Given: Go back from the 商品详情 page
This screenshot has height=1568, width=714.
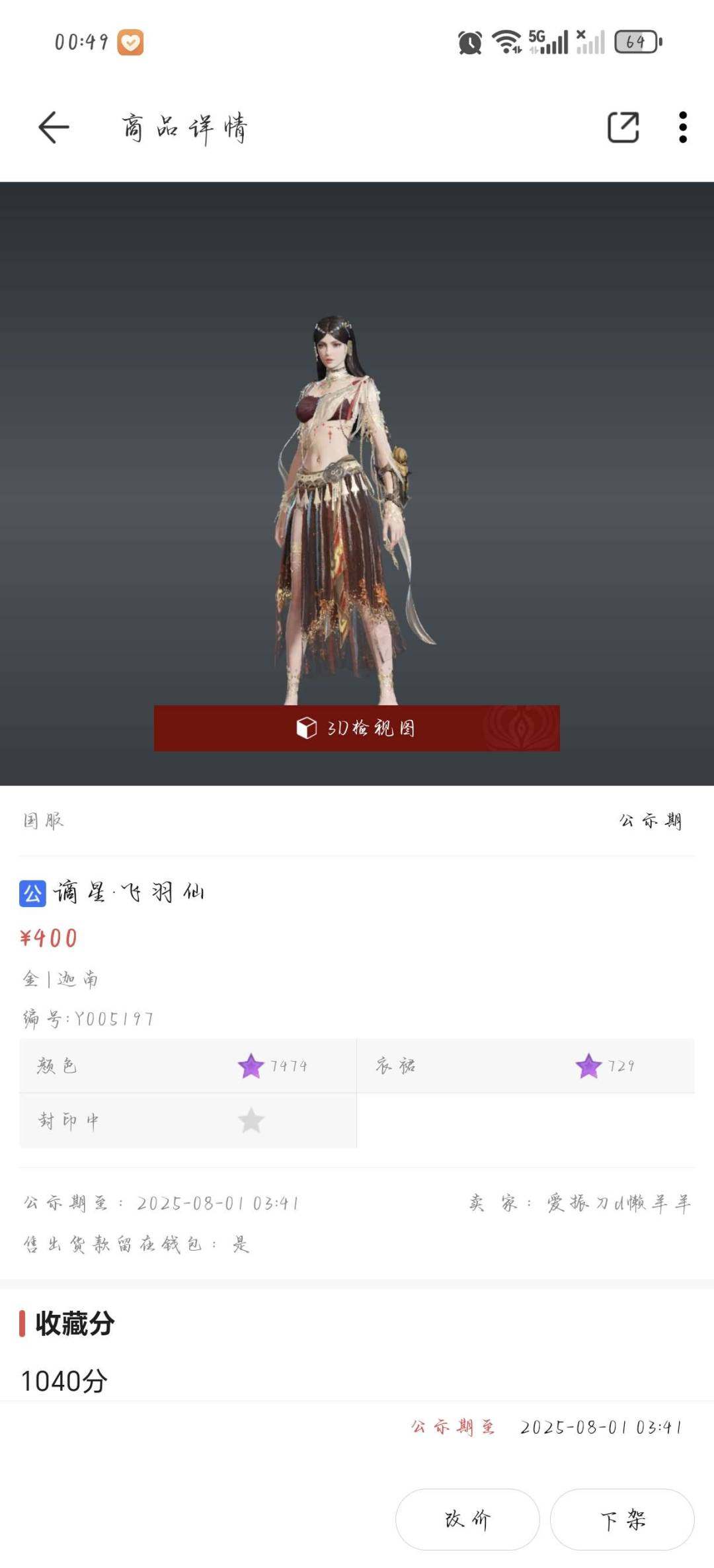Looking at the screenshot, I should pos(54,127).
